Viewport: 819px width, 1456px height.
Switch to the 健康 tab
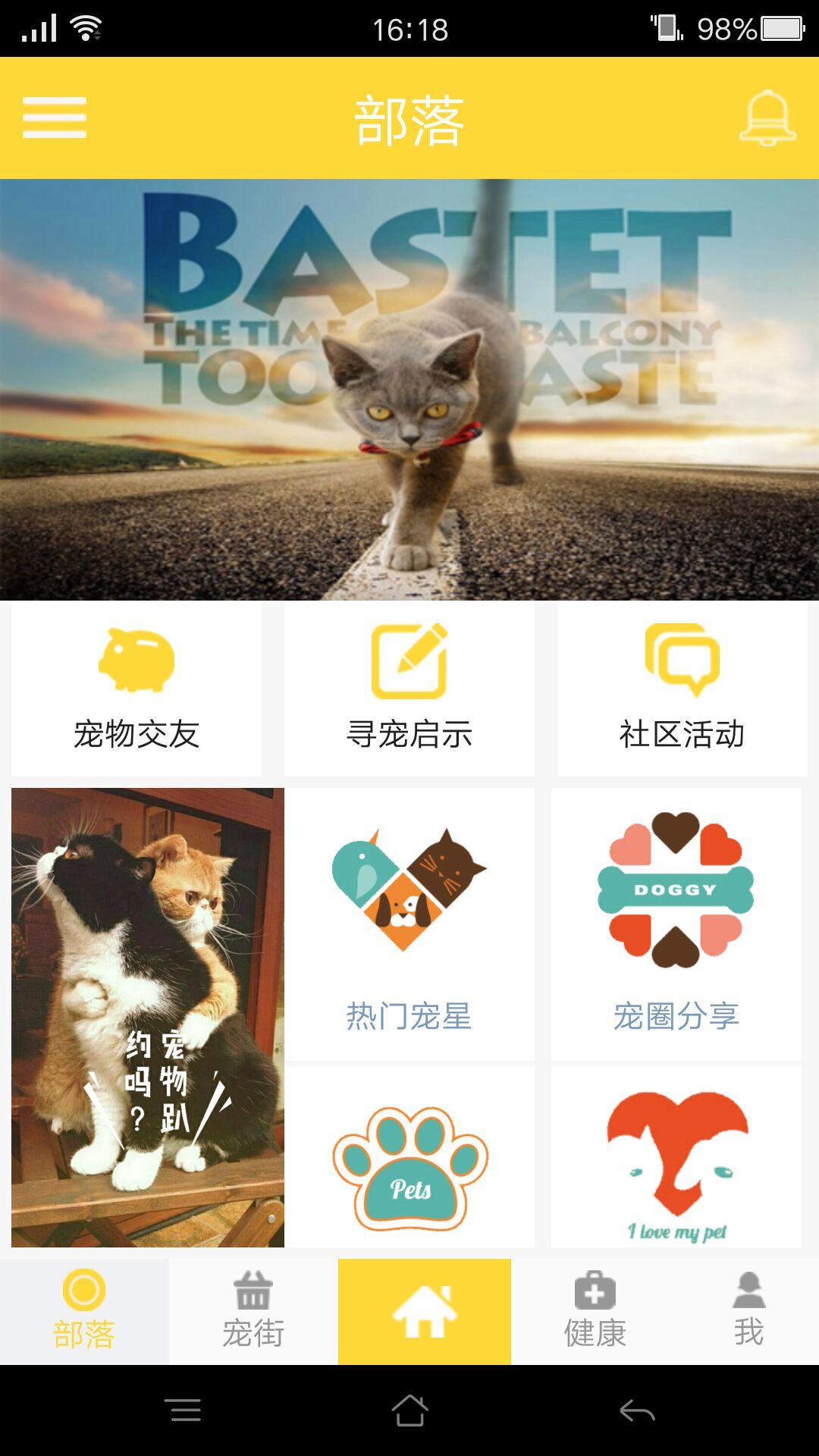(595, 1312)
